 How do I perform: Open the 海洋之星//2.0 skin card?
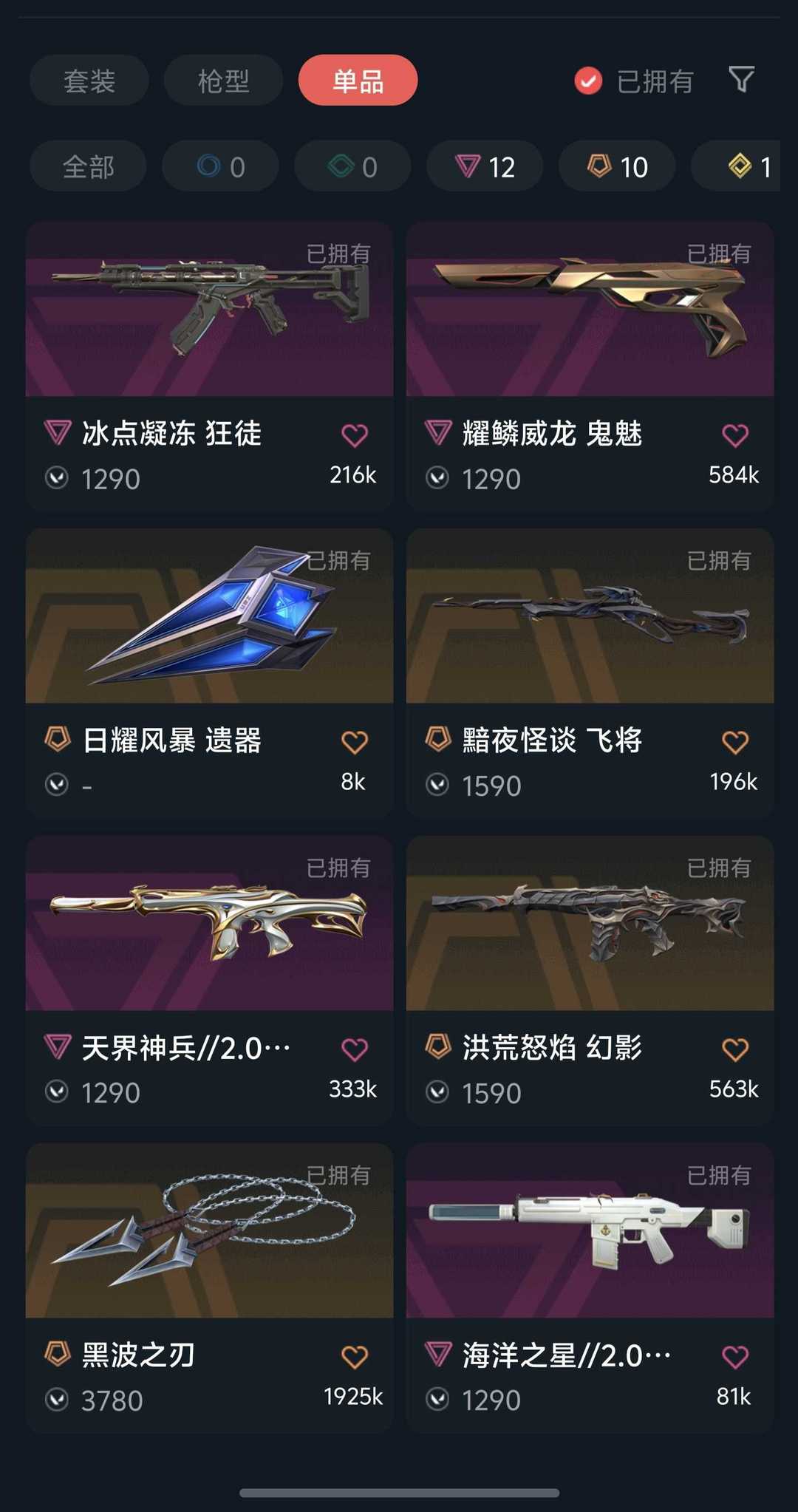(x=590, y=1287)
